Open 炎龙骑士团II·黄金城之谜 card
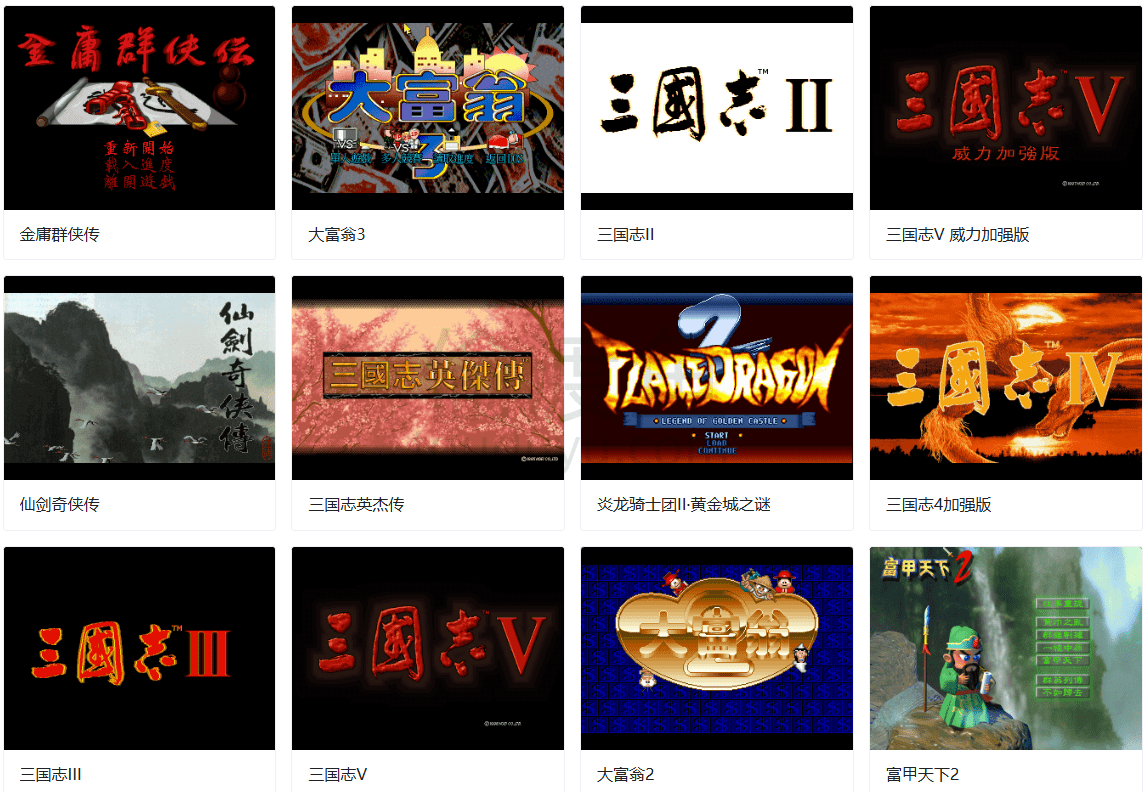 (717, 403)
